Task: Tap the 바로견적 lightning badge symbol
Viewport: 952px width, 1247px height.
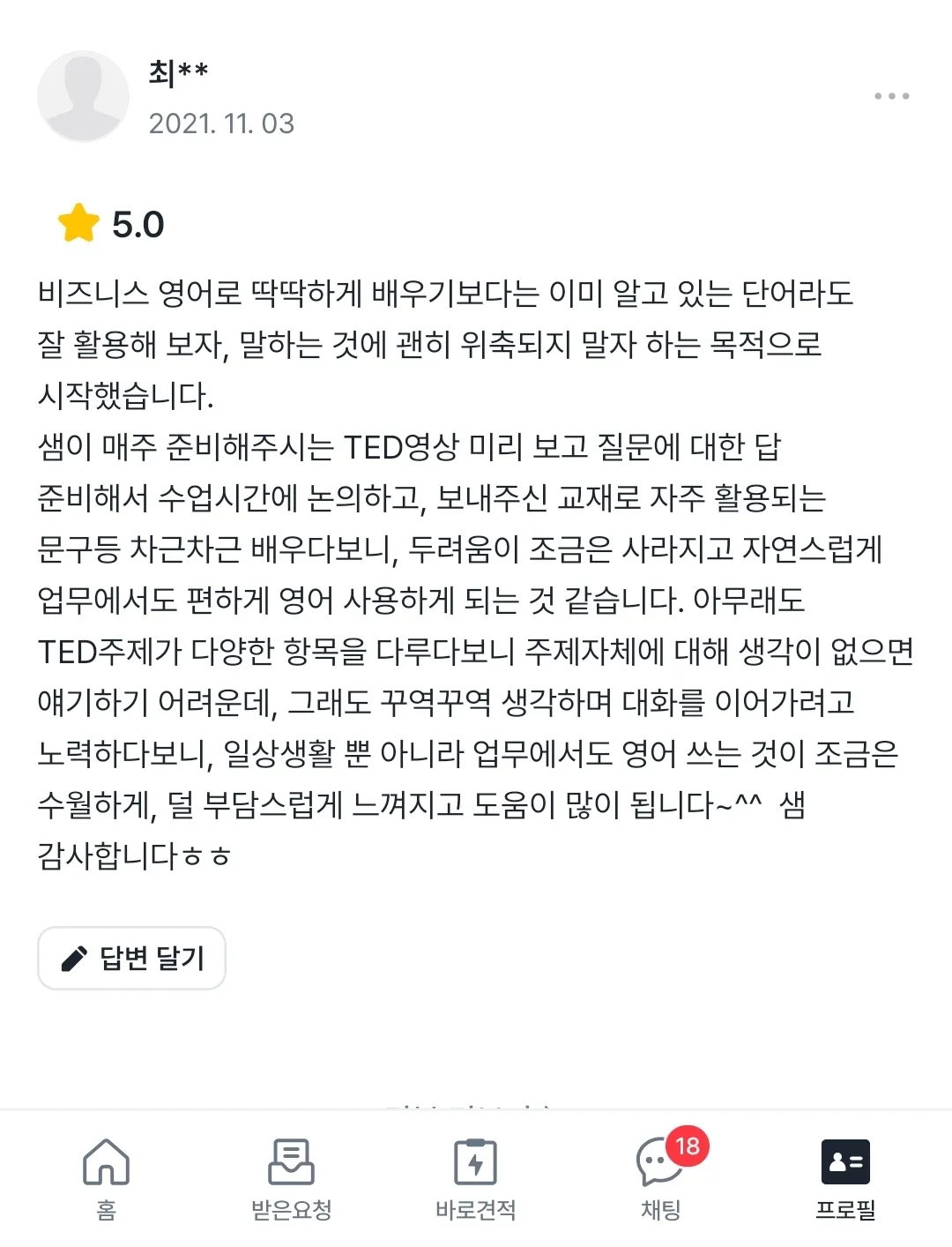Action: coord(476,1166)
